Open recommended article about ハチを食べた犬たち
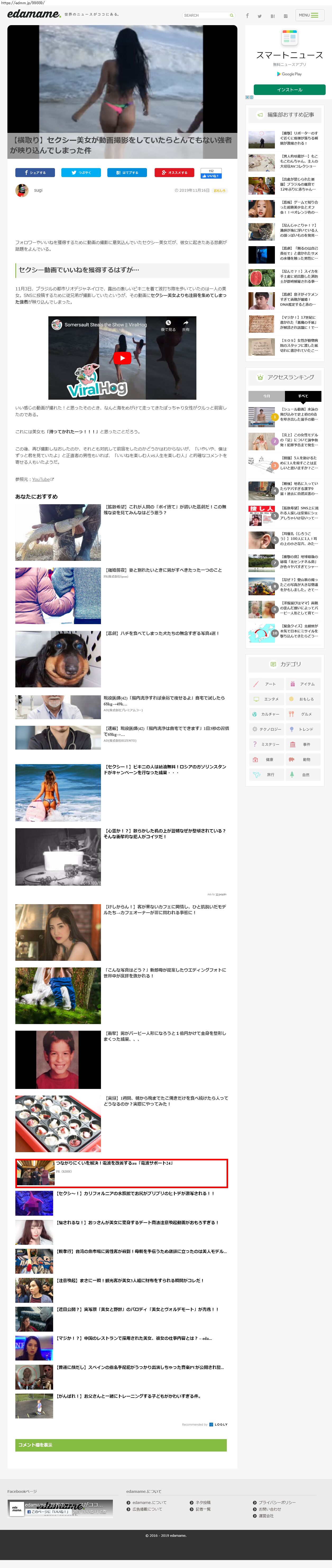The width and height of the screenshot is (332, 1568). (x=162, y=634)
